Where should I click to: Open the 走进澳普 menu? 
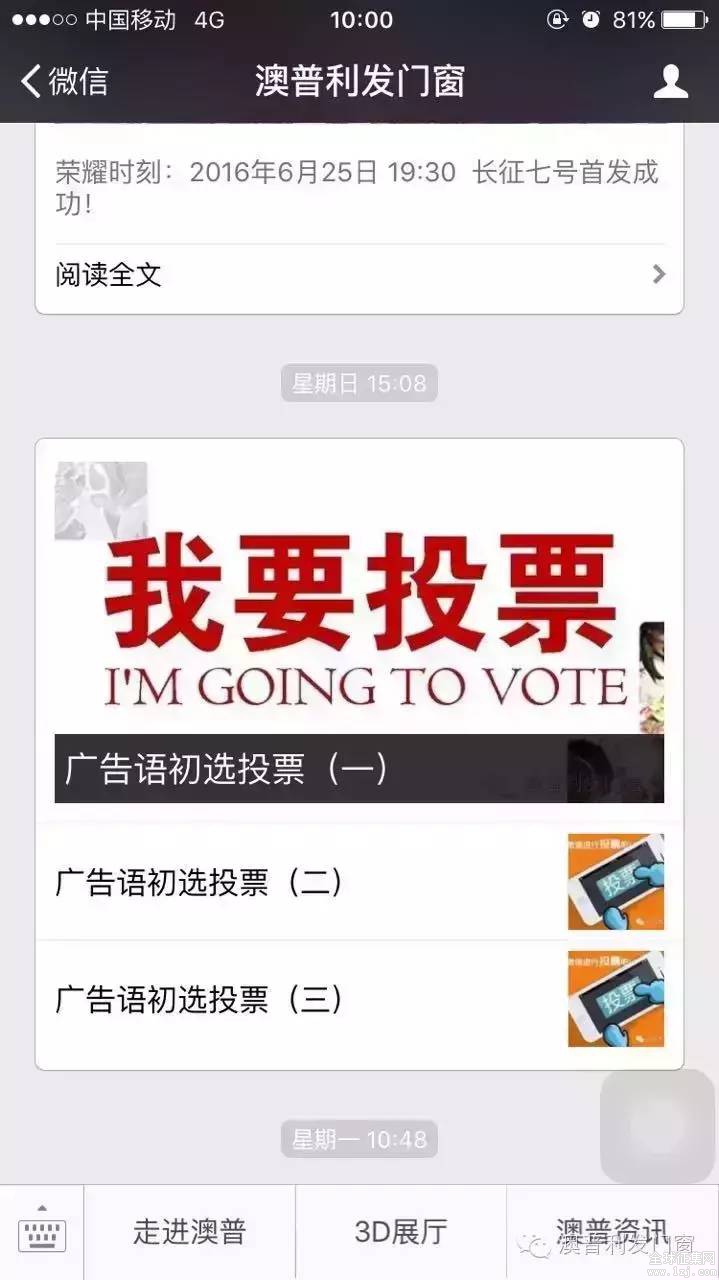point(189,1232)
